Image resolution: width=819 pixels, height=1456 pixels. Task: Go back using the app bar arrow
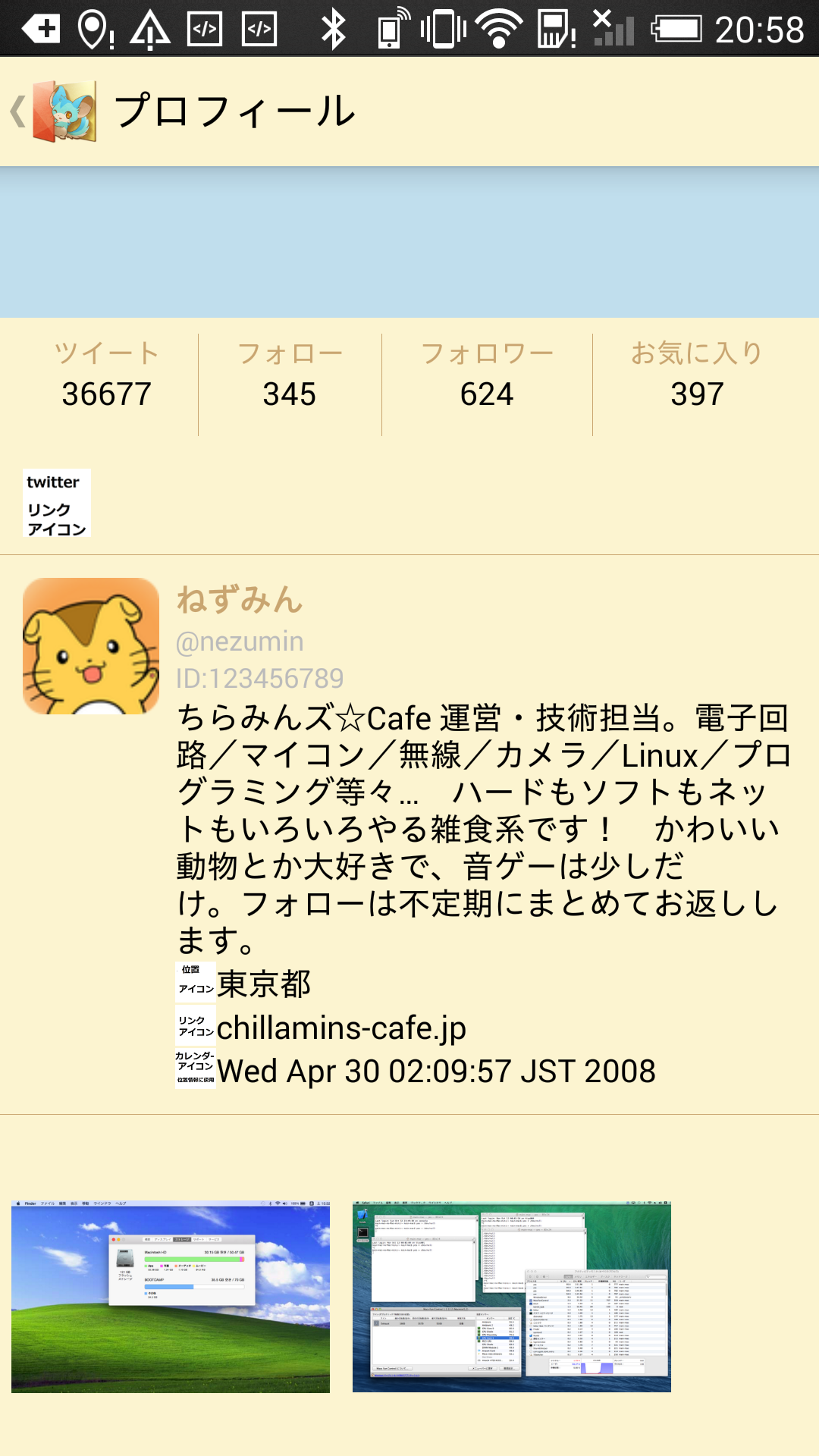(x=18, y=111)
